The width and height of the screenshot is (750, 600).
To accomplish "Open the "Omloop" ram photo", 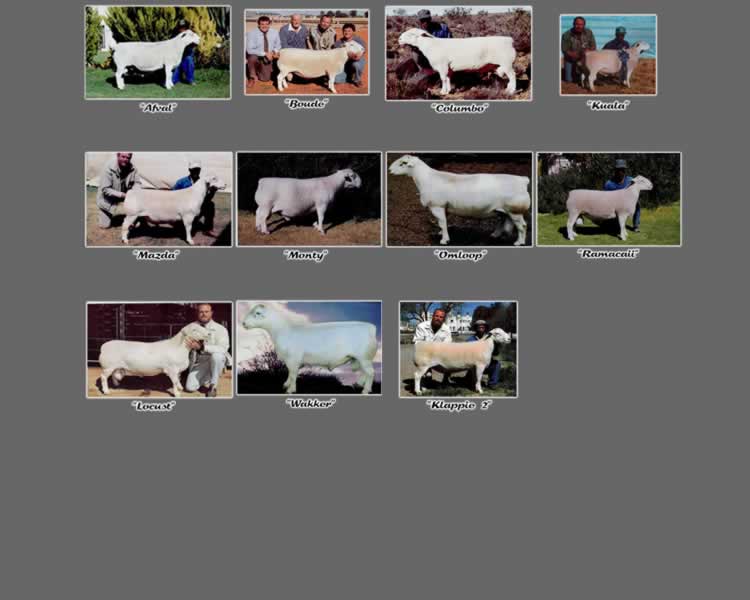I will (459, 199).
